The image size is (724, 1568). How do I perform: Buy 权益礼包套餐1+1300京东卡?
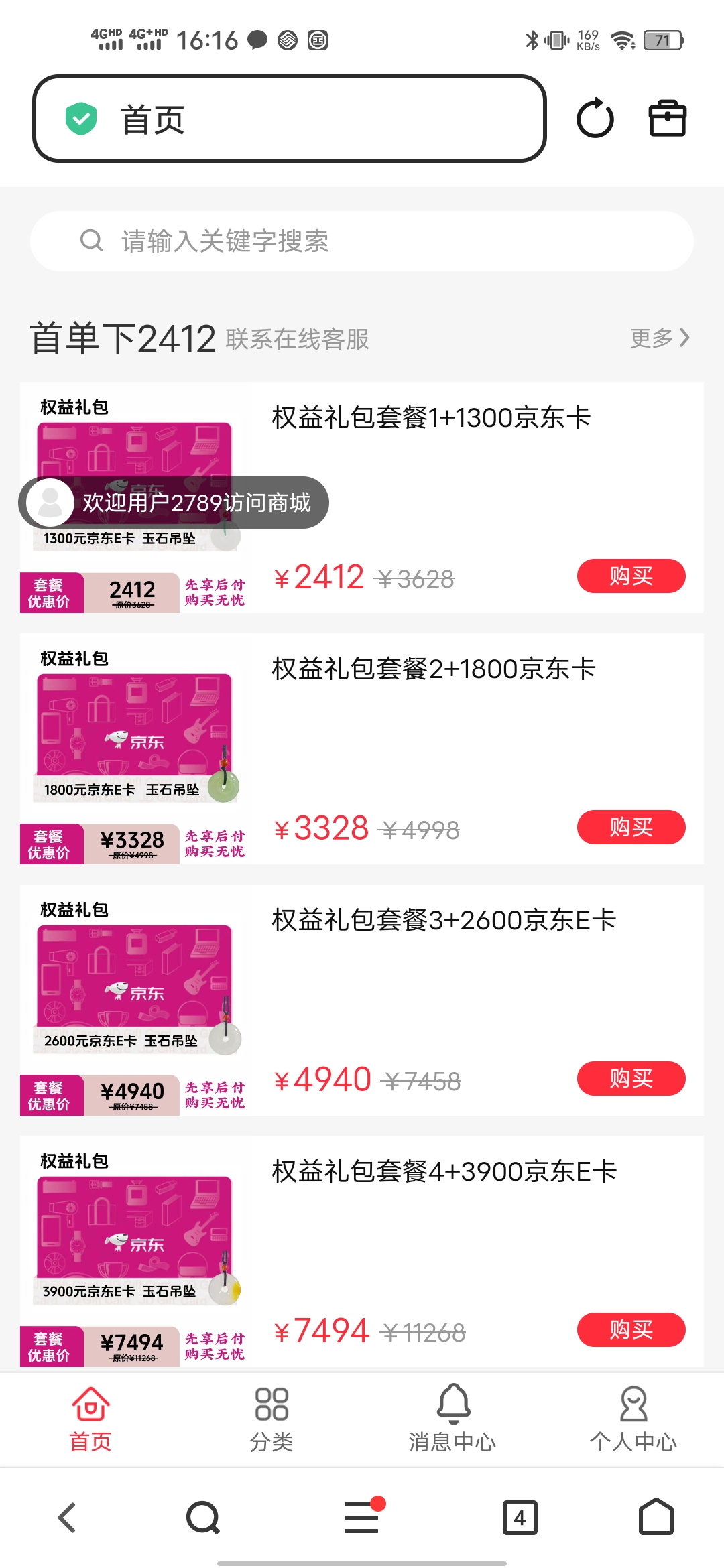pyautogui.click(x=631, y=576)
